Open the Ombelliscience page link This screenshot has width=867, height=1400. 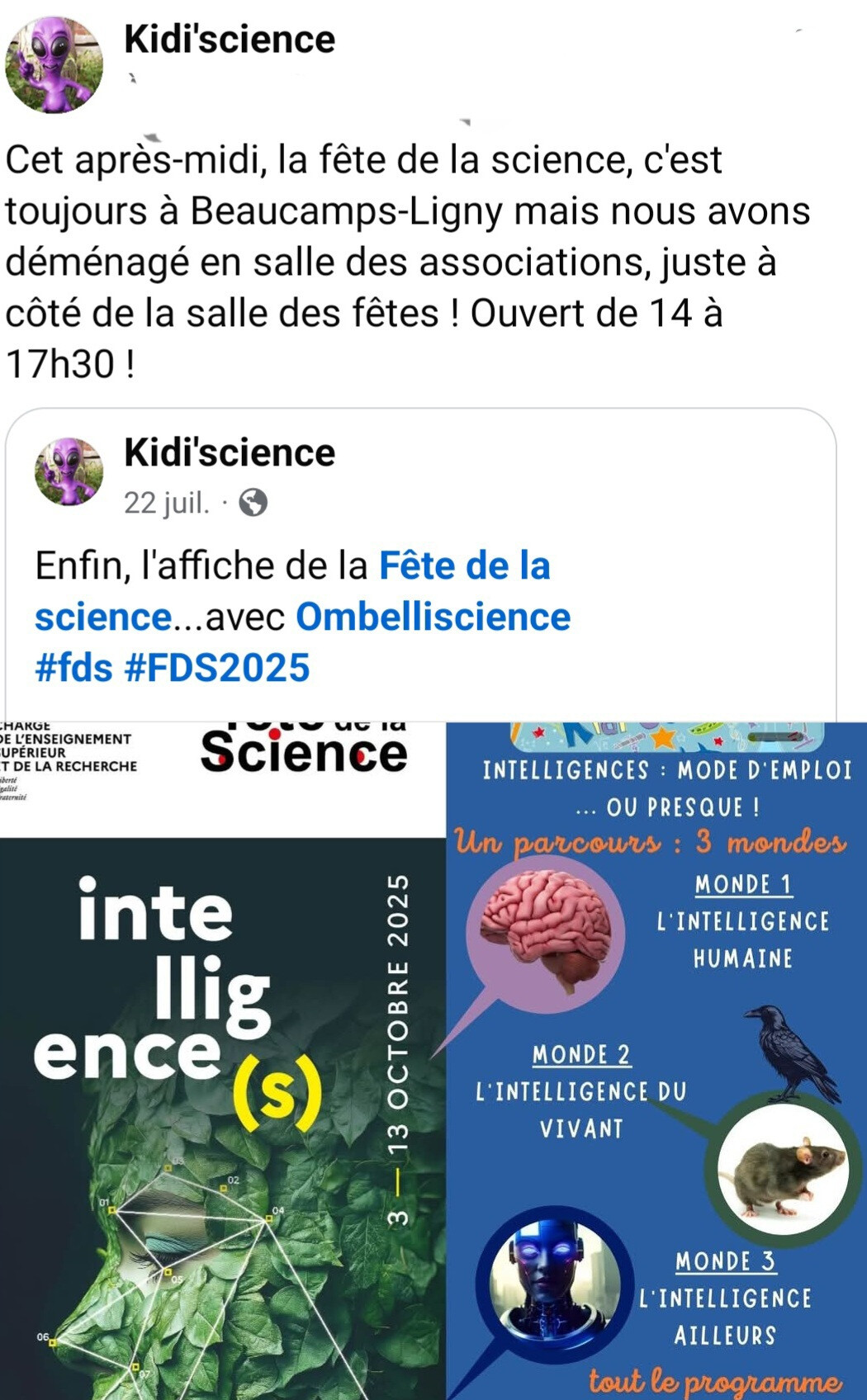point(433,617)
